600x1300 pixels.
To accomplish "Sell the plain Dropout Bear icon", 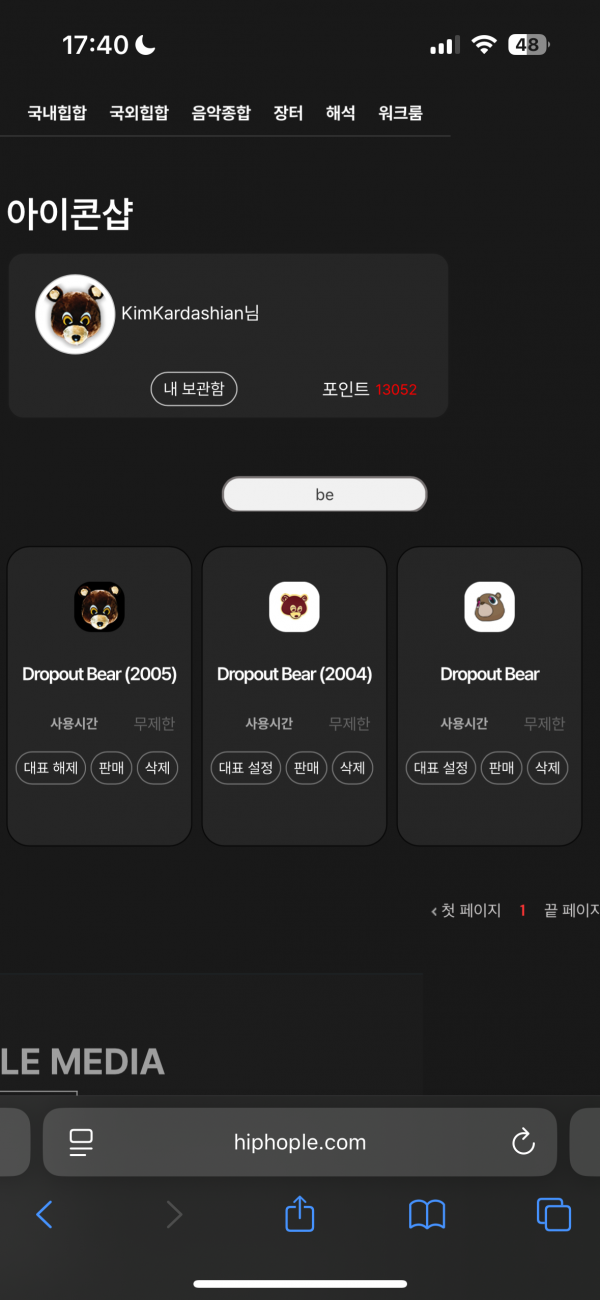I will (x=501, y=768).
